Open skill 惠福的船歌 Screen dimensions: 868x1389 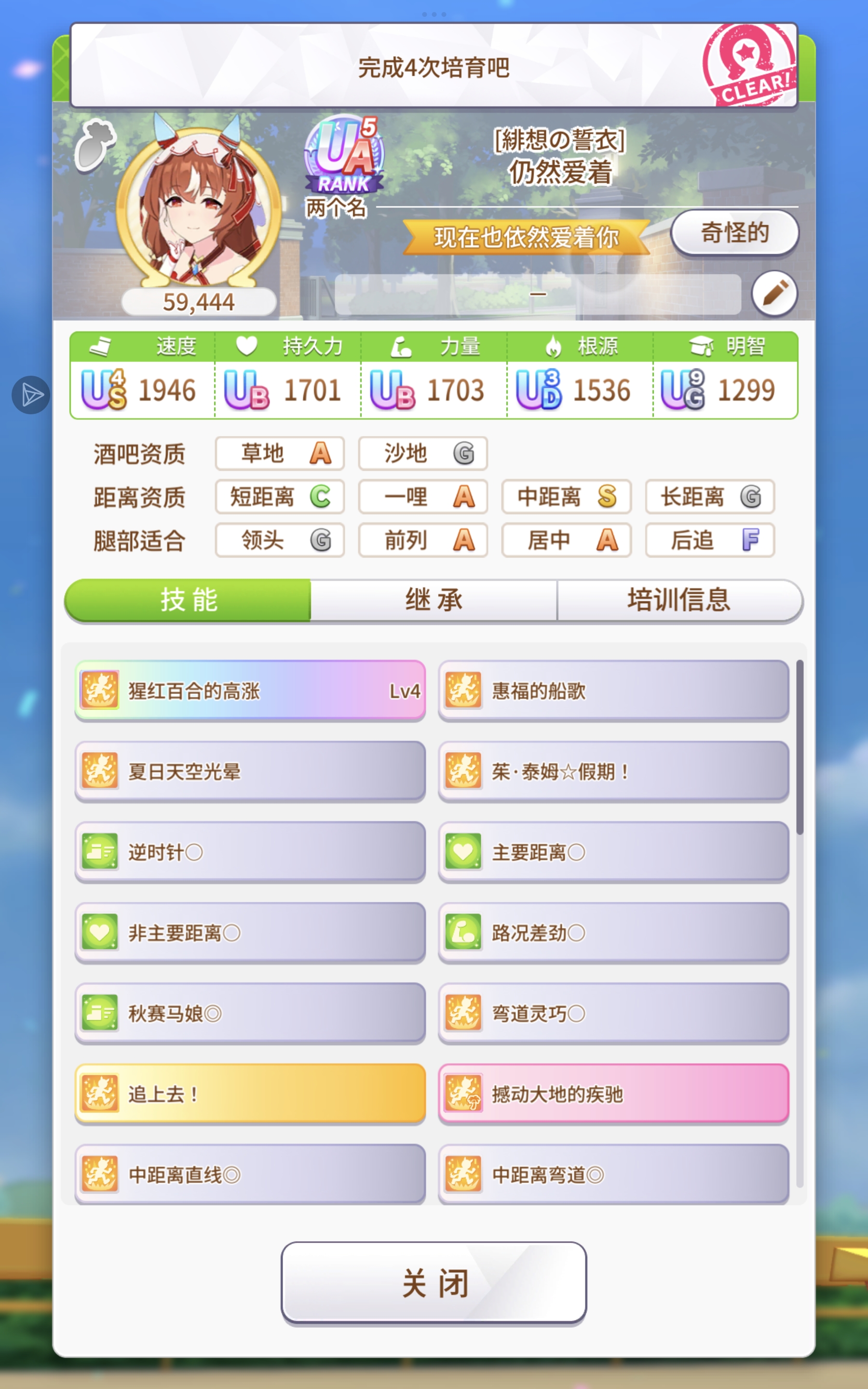[x=613, y=691]
